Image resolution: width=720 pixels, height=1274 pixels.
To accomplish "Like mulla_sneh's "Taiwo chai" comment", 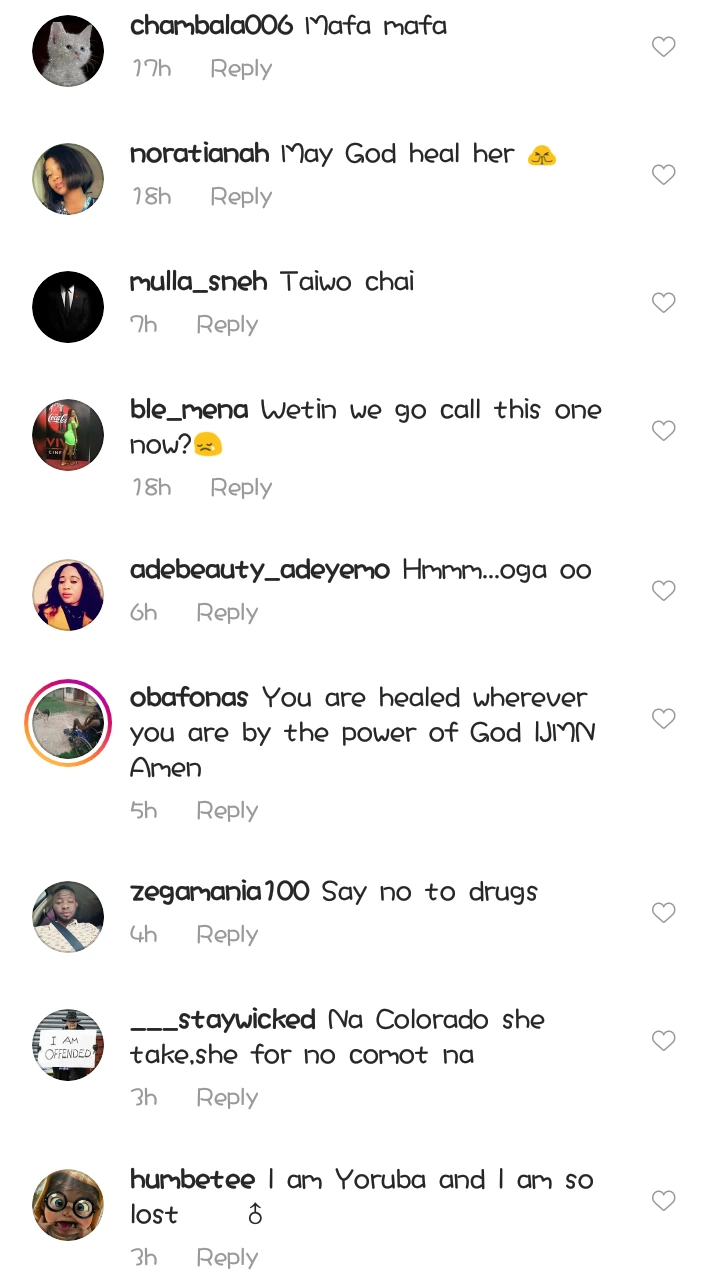I will click(664, 303).
